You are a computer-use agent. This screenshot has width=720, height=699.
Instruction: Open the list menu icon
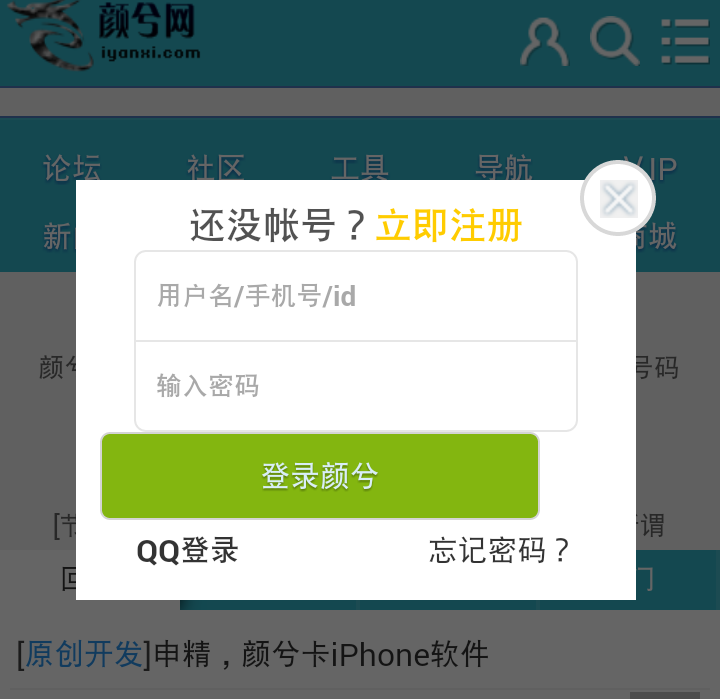[x=684, y=41]
